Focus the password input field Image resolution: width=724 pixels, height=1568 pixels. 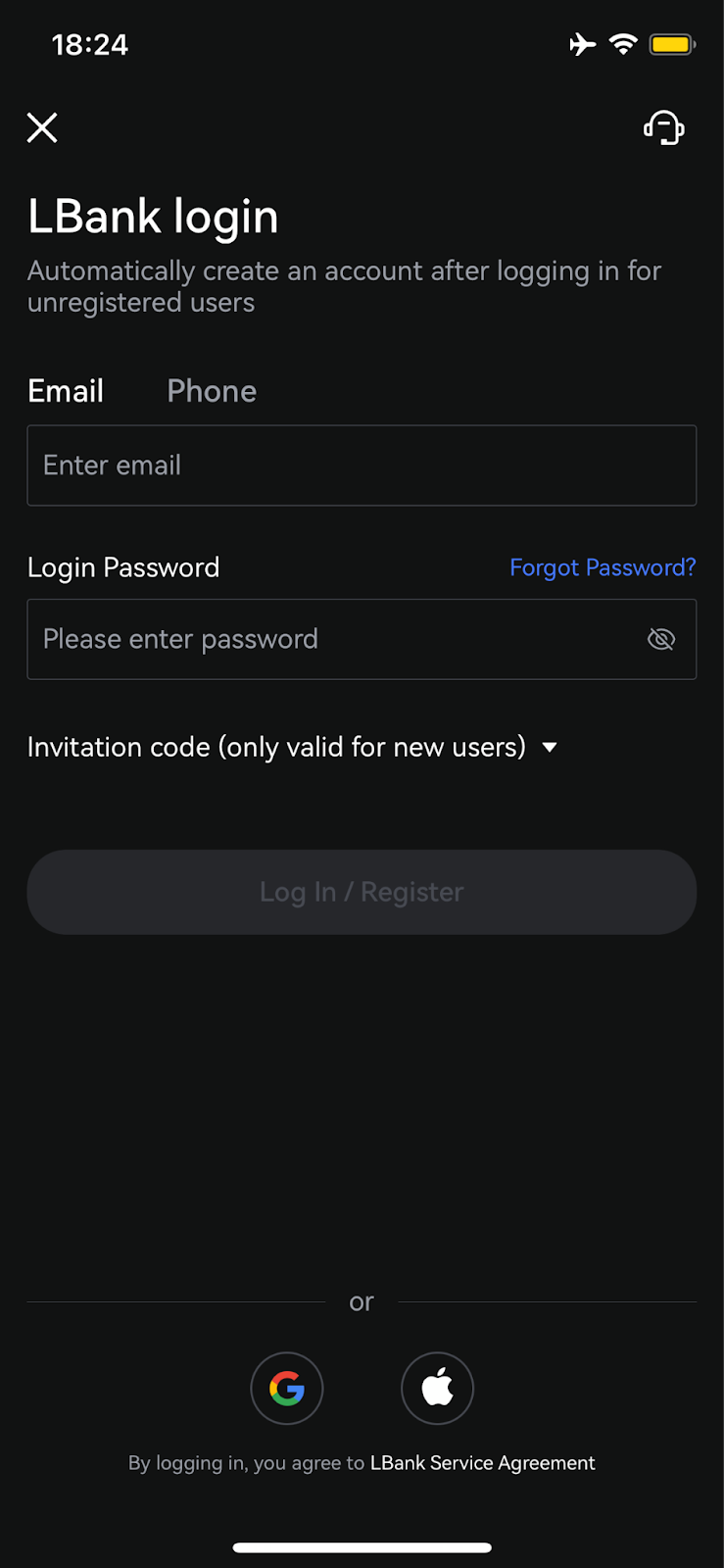point(333,639)
